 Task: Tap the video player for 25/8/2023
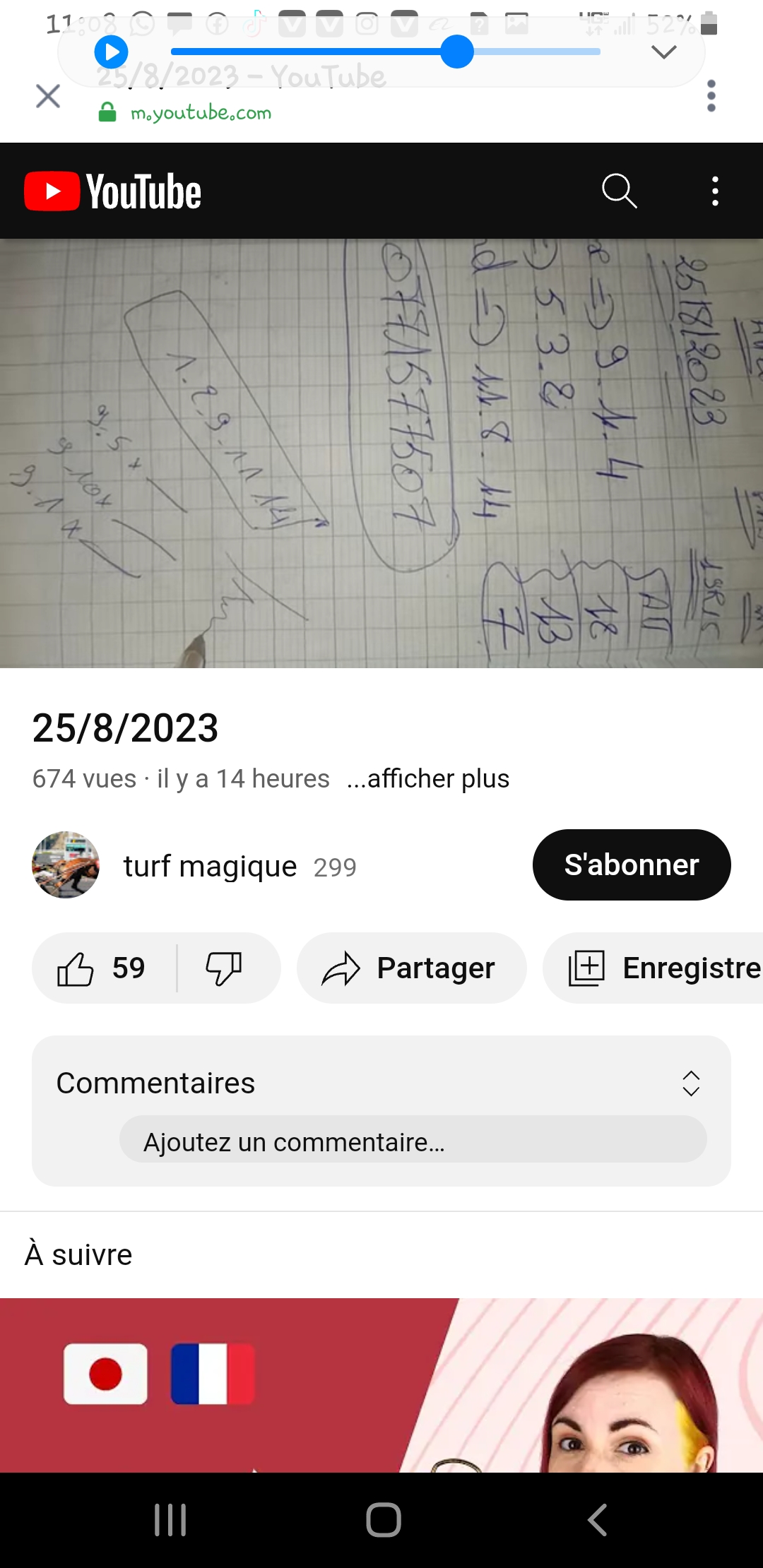381,453
